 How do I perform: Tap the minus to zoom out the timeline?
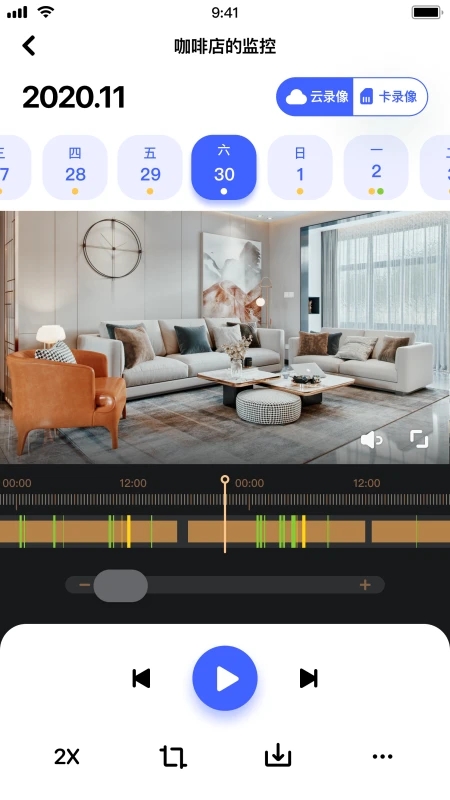85,585
